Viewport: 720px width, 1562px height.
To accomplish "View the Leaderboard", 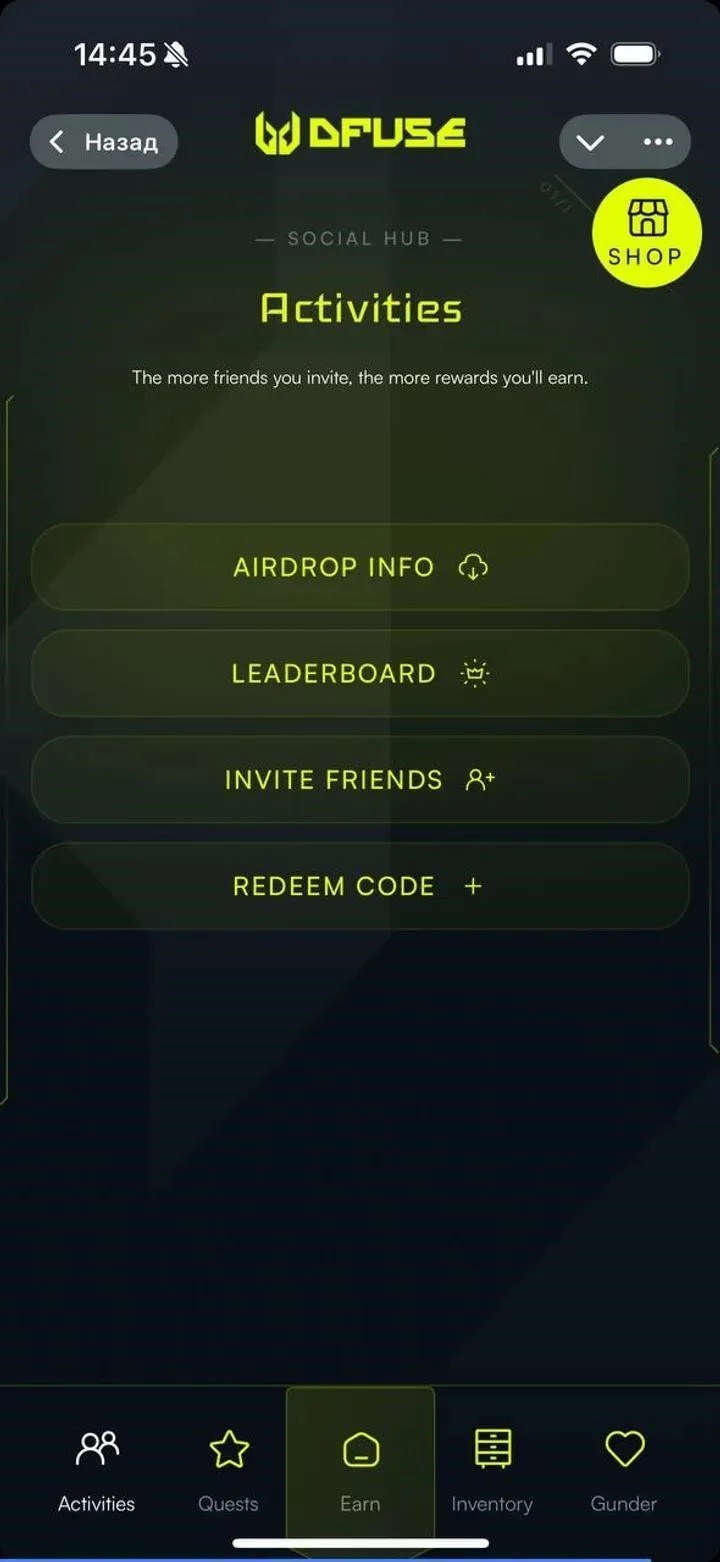I will (360, 673).
